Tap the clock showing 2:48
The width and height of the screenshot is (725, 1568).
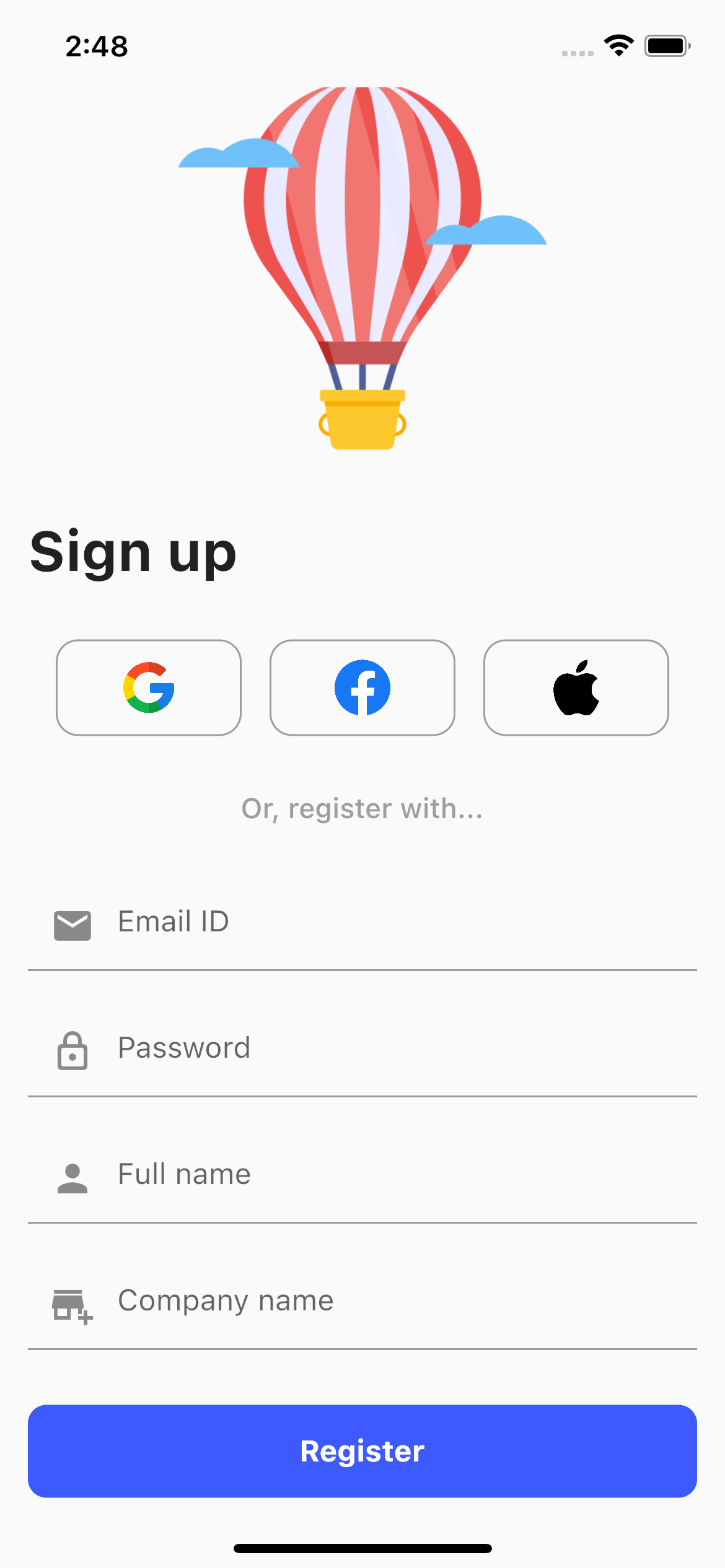[97, 46]
